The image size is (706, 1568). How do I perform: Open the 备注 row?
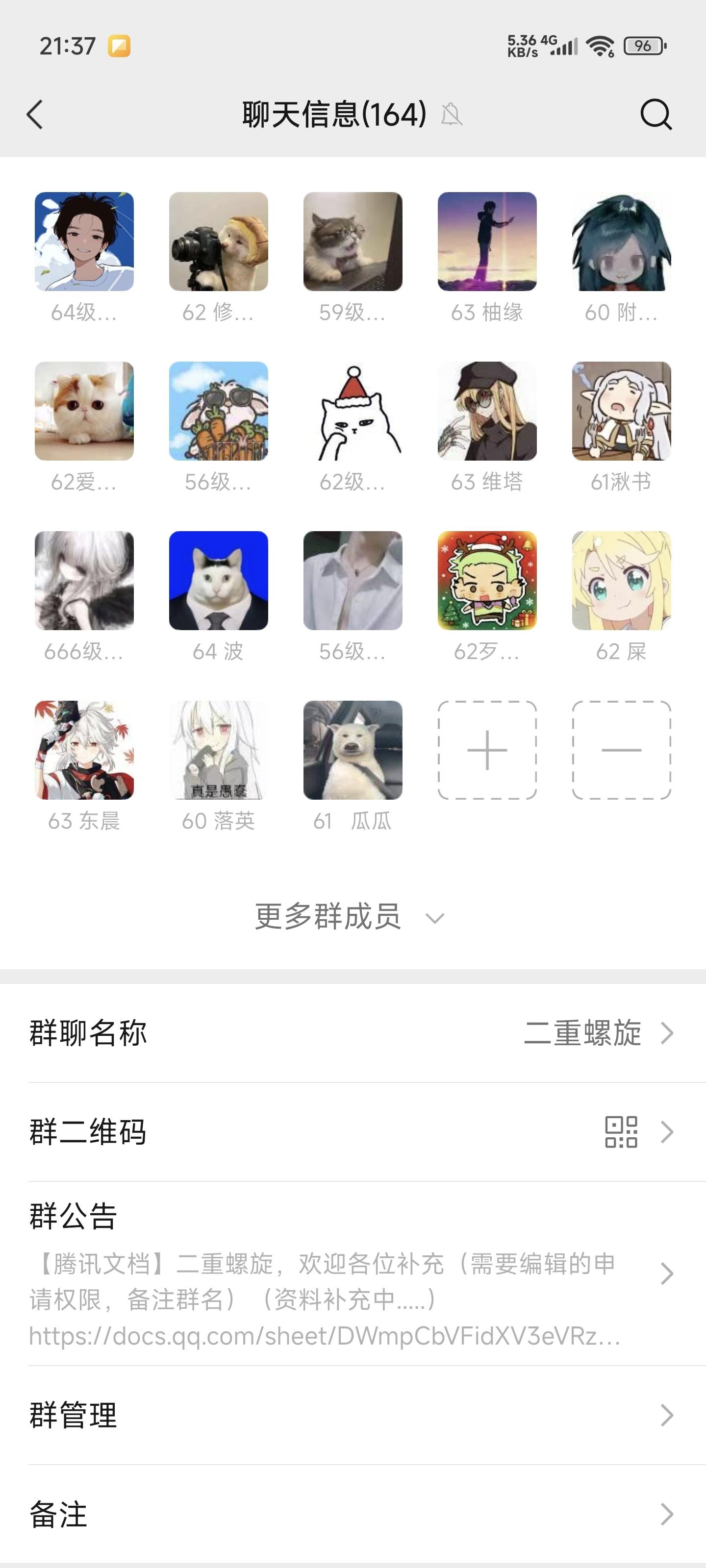[353, 1515]
